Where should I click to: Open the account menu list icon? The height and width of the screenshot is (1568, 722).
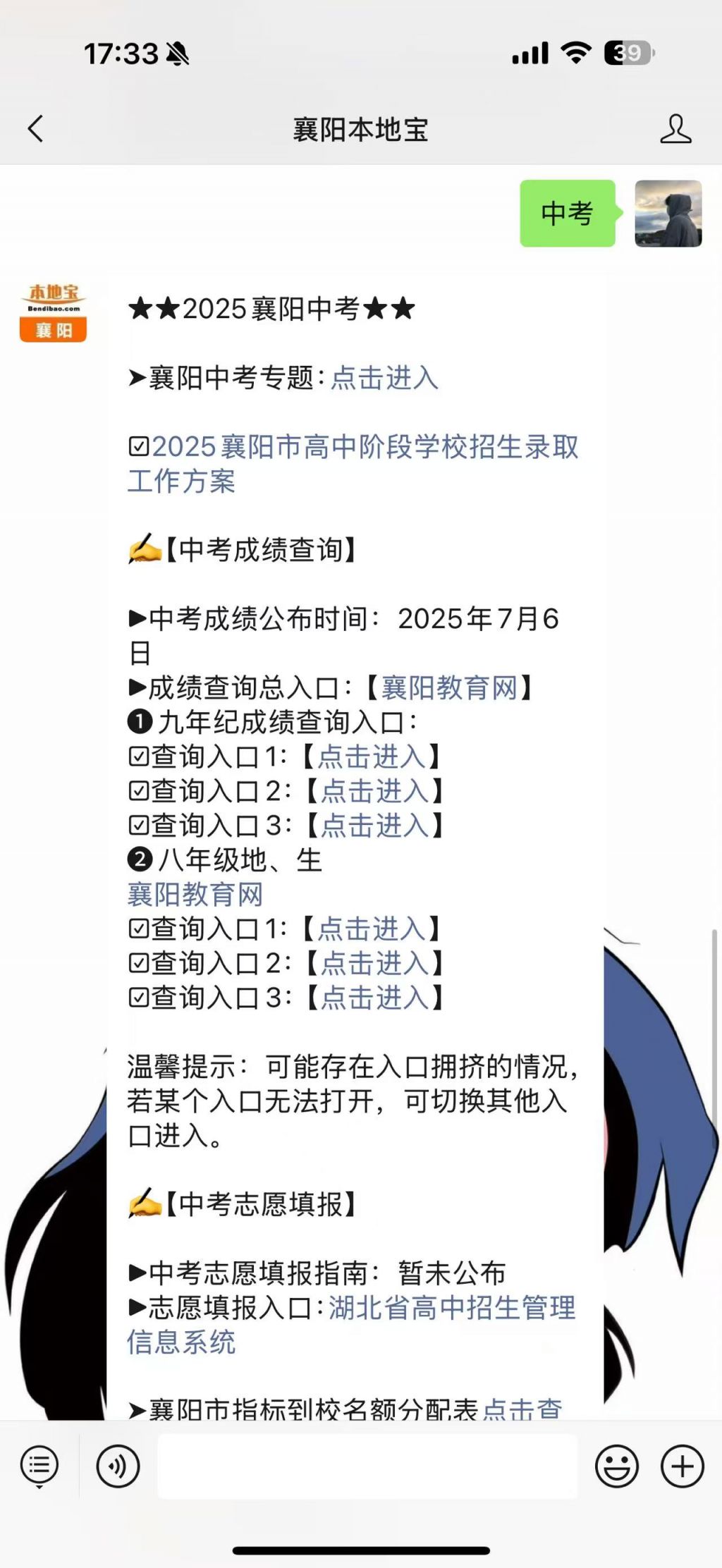click(x=39, y=1466)
